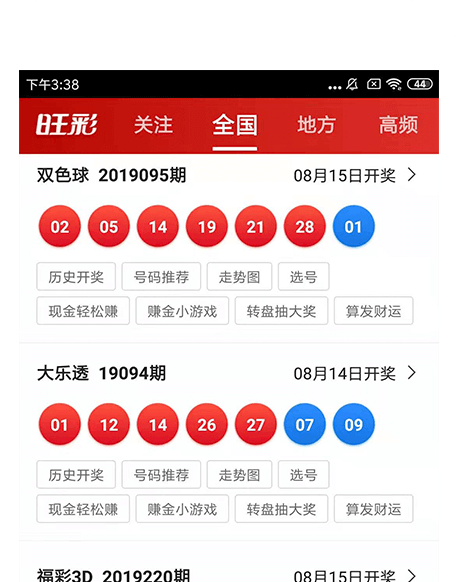
Task: Tap 走势图 under 大乐透
Action: pos(239,475)
